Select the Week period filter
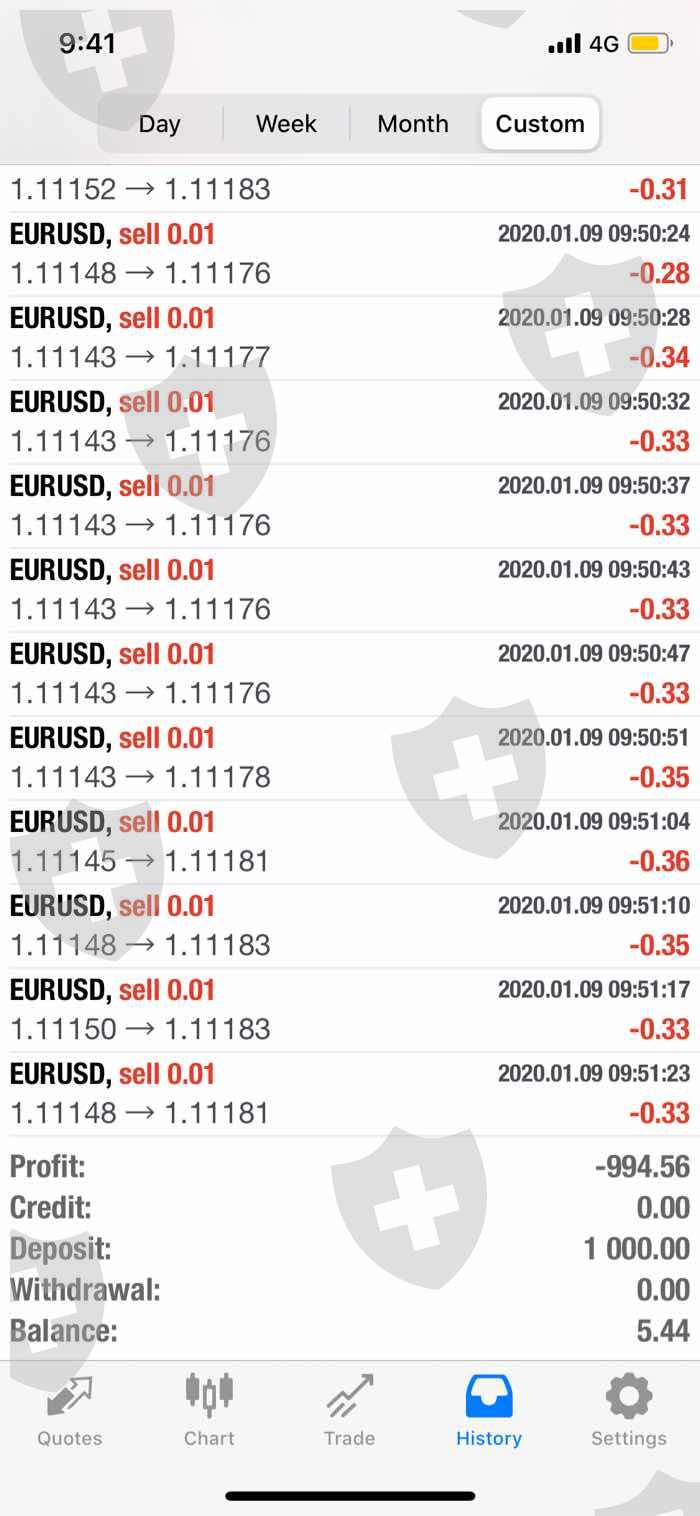The width and height of the screenshot is (700, 1516). tap(286, 124)
